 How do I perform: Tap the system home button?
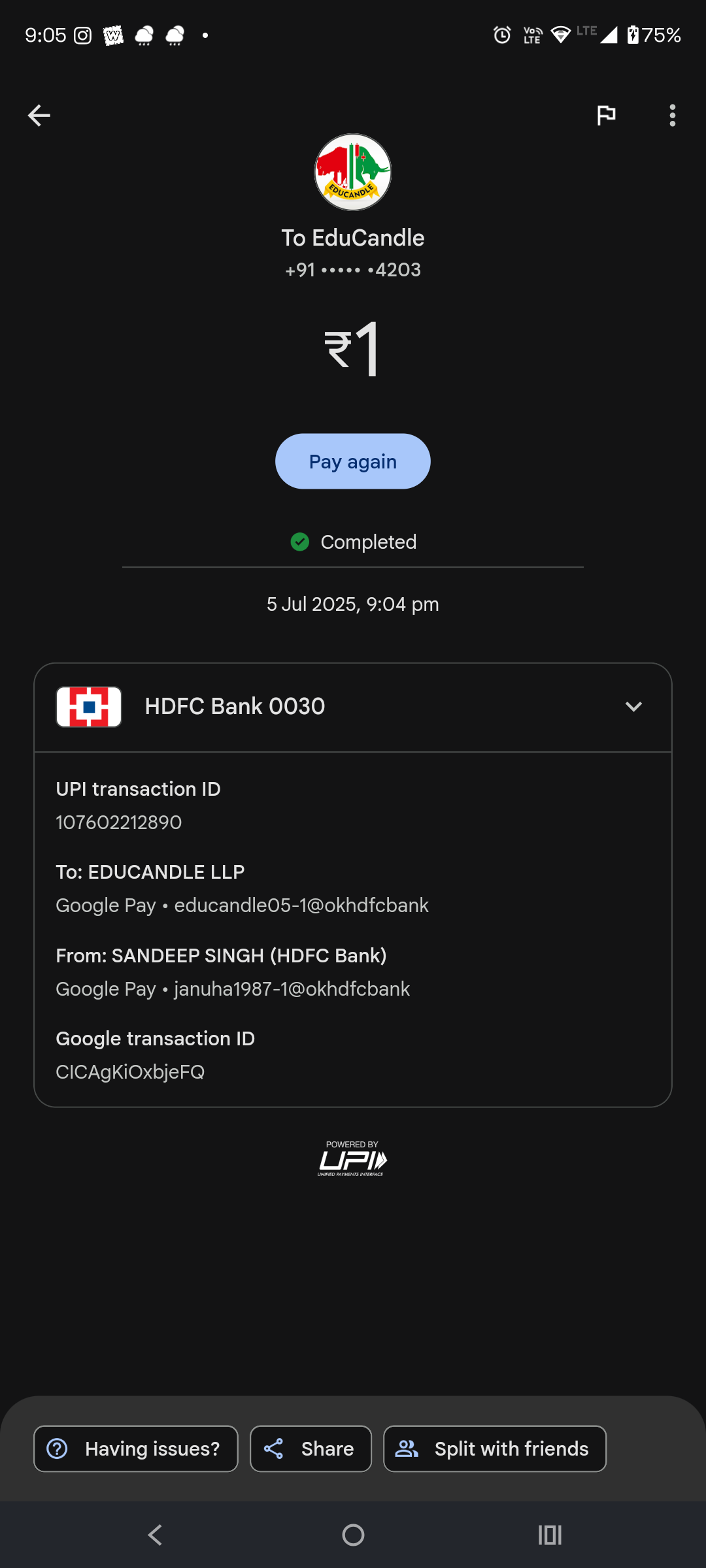[353, 1535]
